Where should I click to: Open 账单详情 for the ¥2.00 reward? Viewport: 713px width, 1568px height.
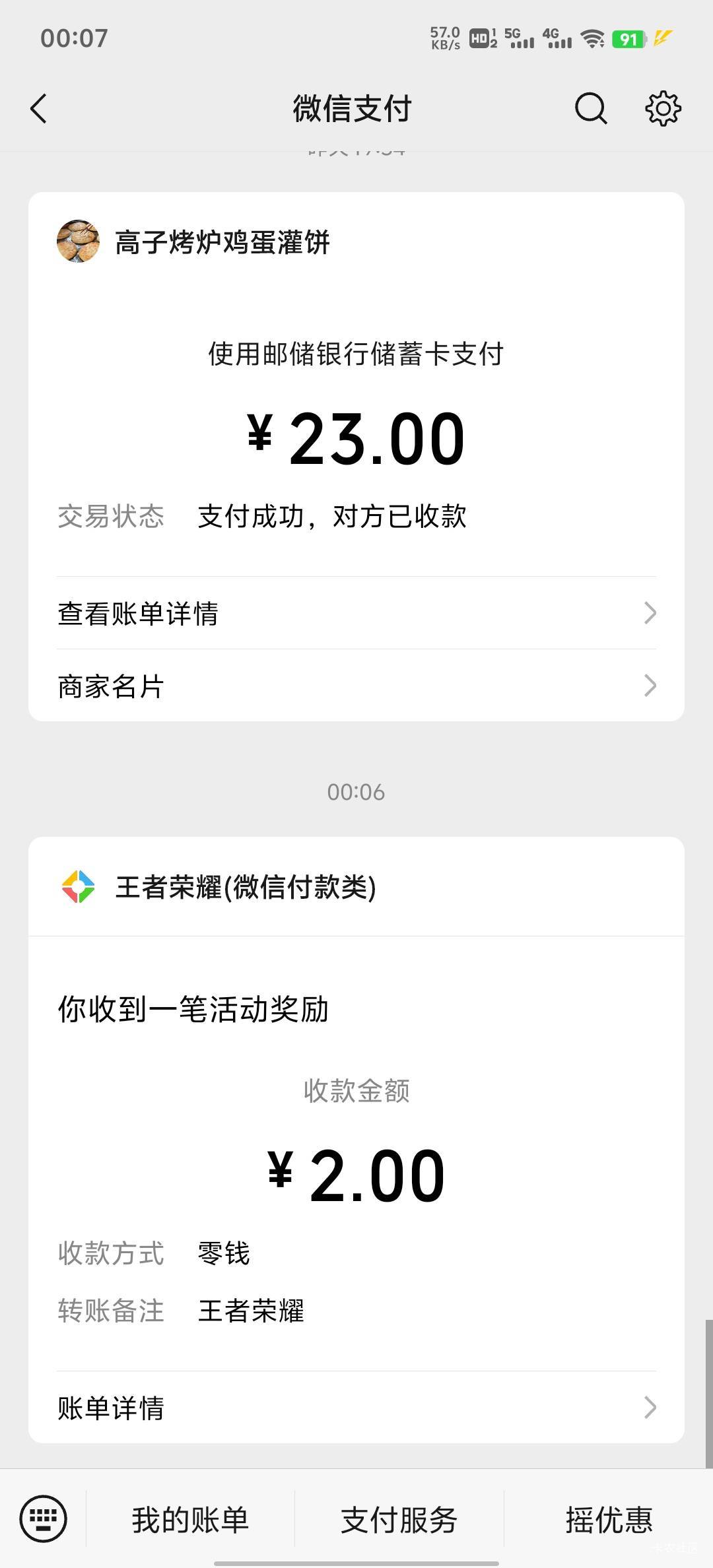356,1408
